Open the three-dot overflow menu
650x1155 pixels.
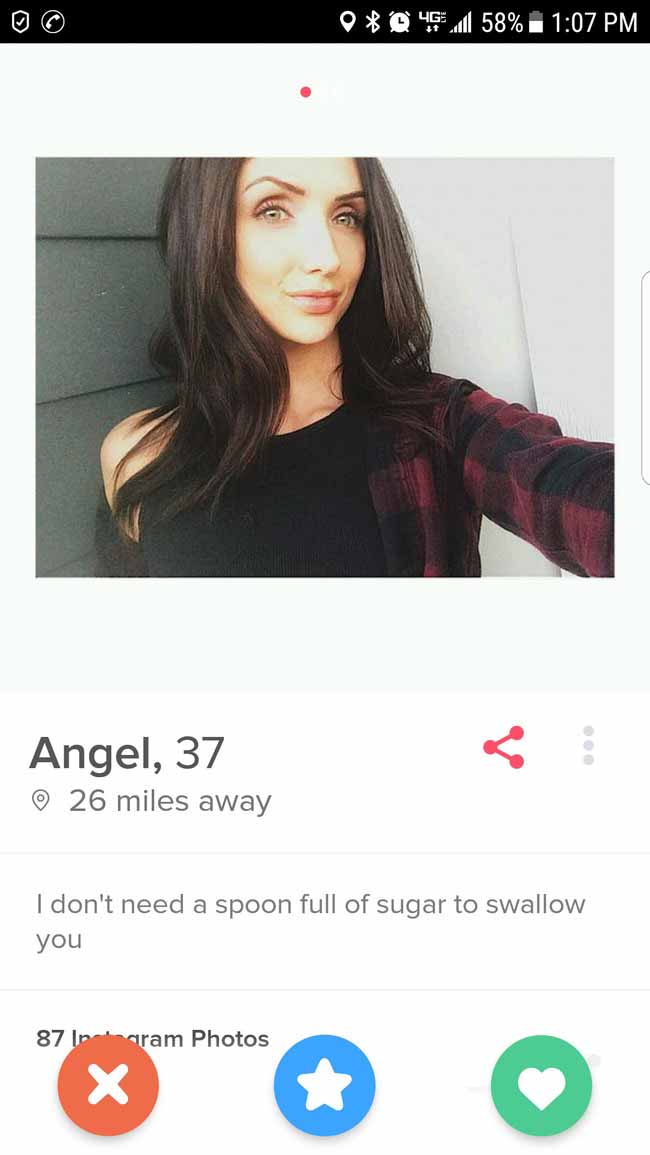click(x=588, y=745)
